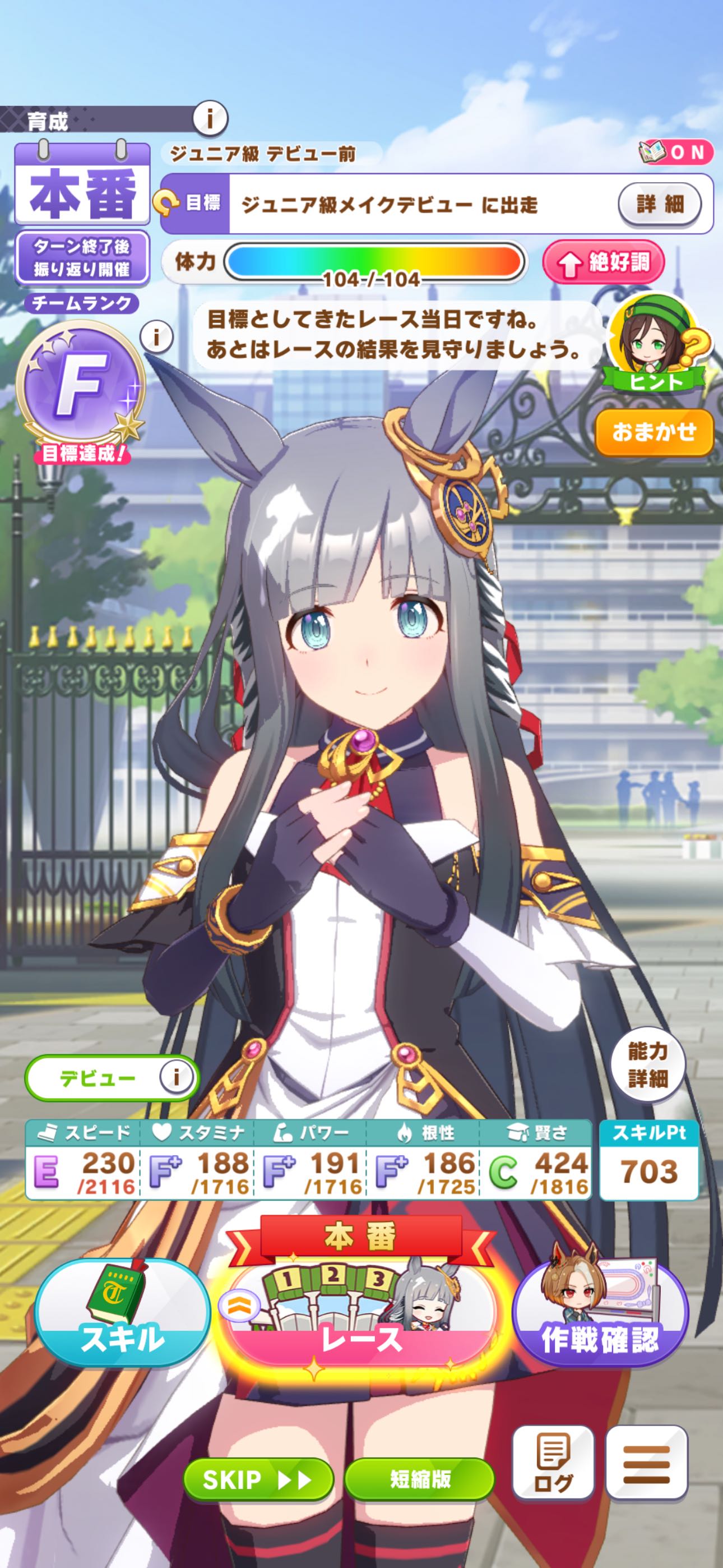The width and height of the screenshot is (723, 1568).
Task: Tap the green SKIP button
Action: click(258, 1479)
